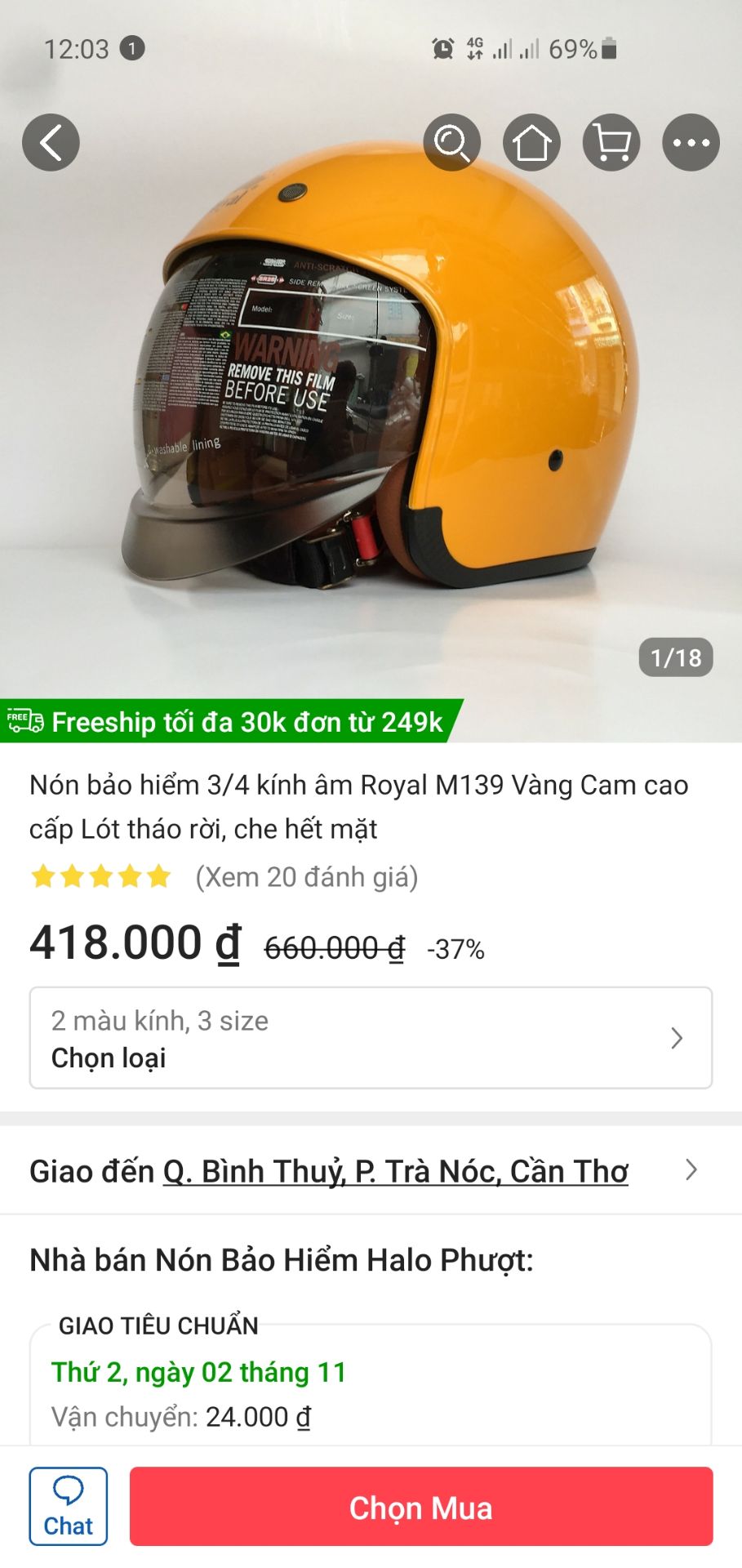Screen dimensions: 742x1568
Task: Tap the back arrow
Action: 51,142
